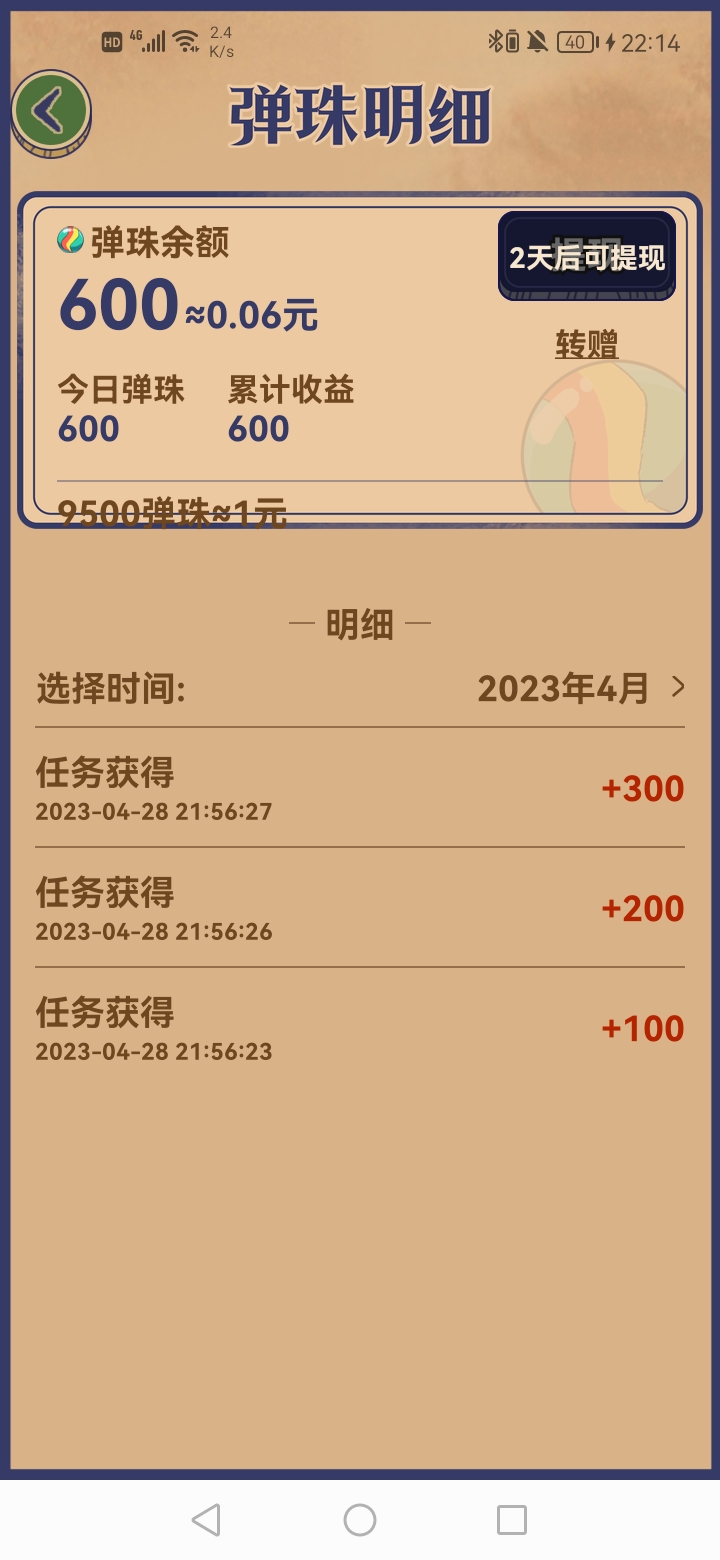The width and height of the screenshot is (720, 1560).
Task: Click the green back arrow icon
Action: coord(50,112)
